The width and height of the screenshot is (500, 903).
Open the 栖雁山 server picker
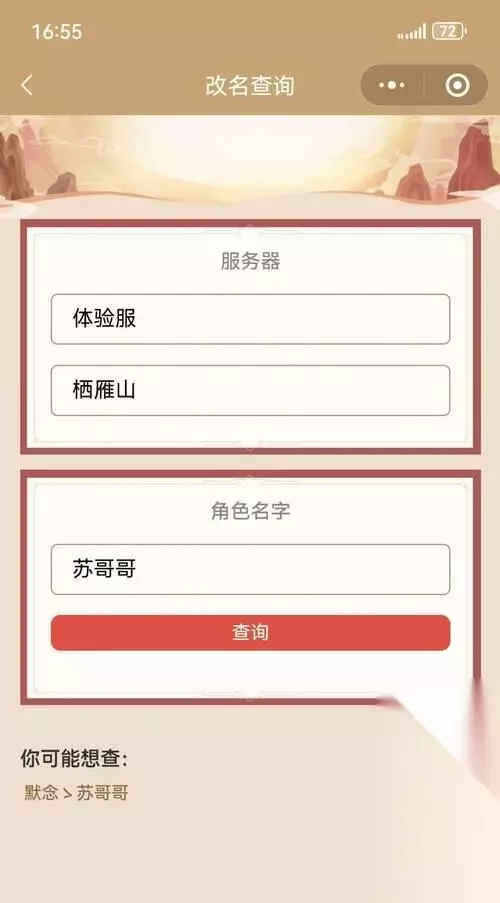(250, 390)
